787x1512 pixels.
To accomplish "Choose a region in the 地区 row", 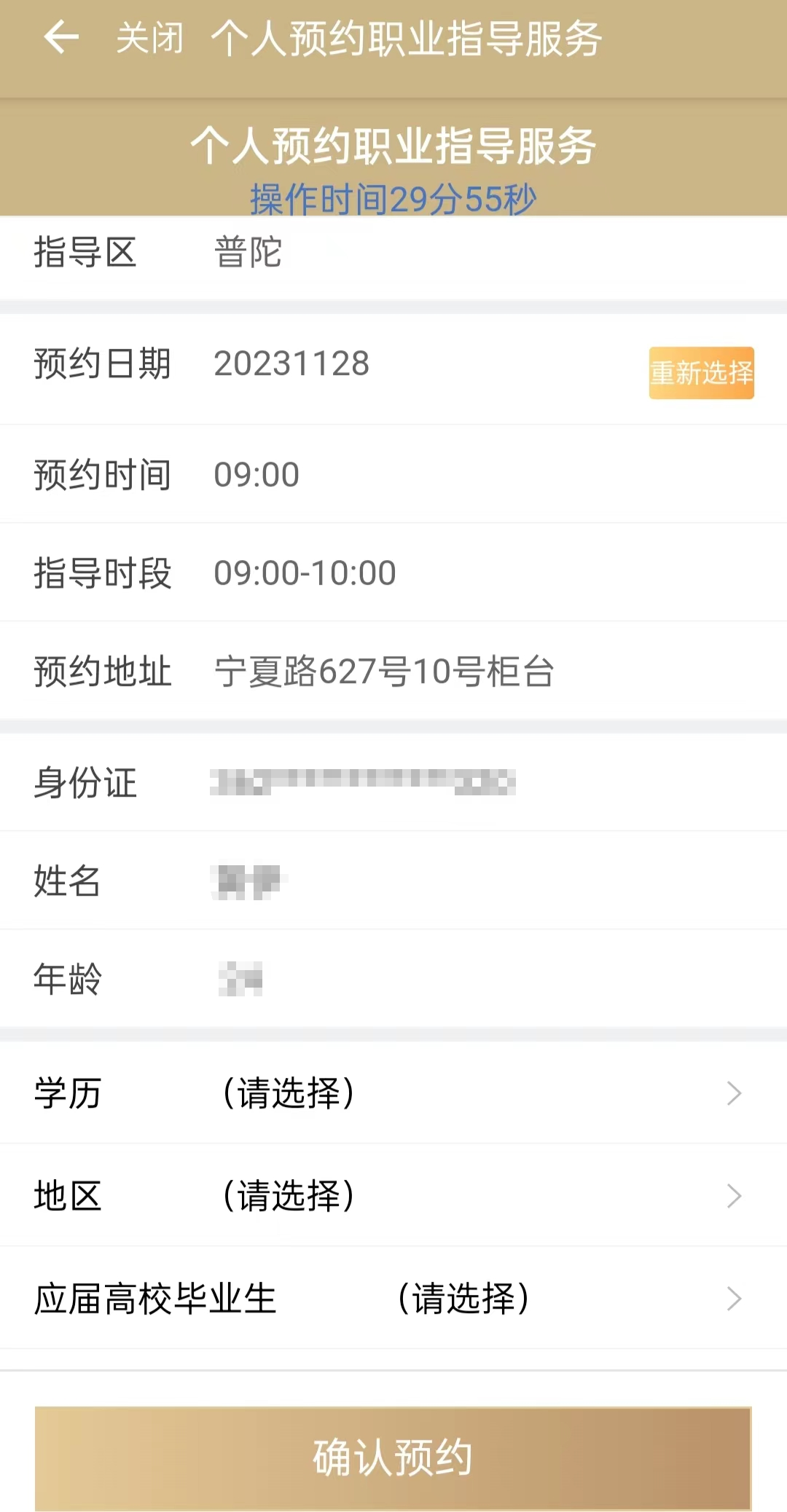I will (x=393, y=1195).
